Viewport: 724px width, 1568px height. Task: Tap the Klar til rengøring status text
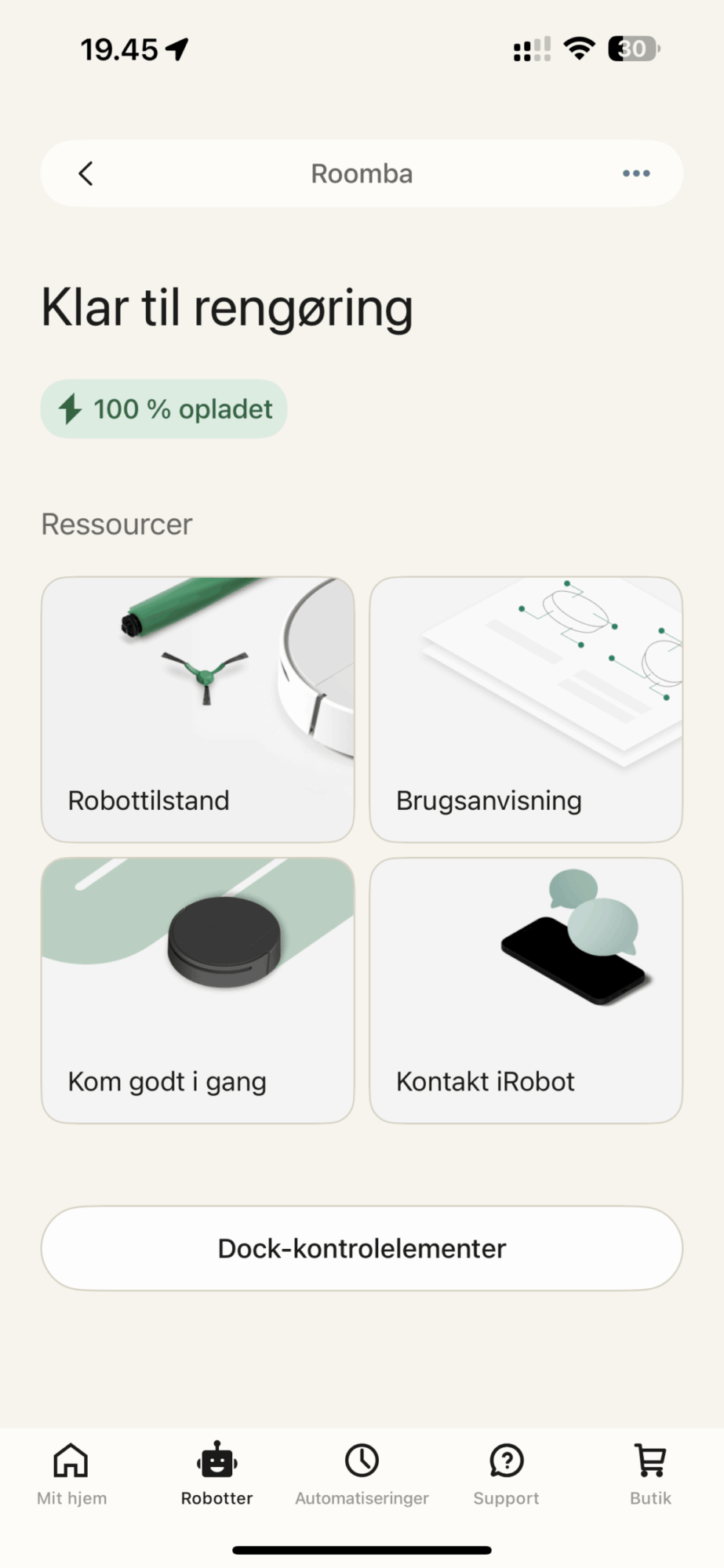coord(227,307)
